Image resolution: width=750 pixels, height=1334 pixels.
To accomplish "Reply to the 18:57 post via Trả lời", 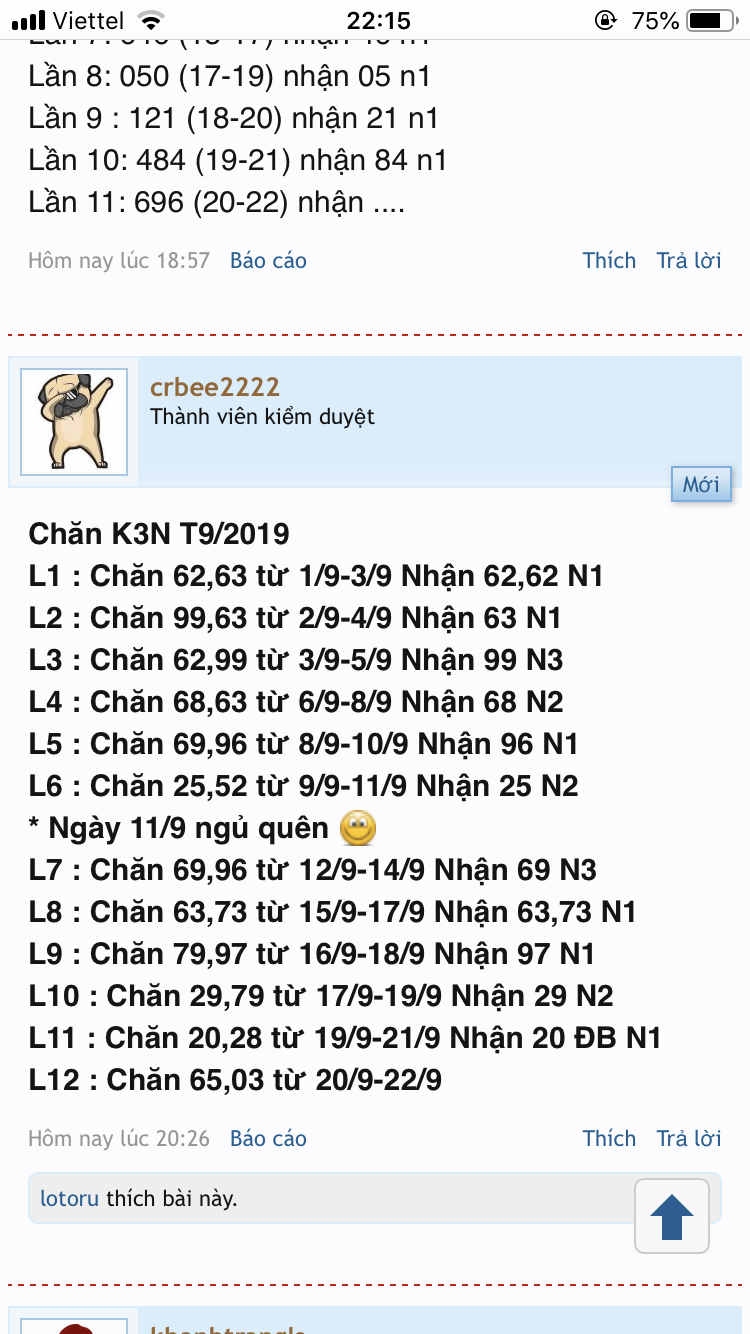I will 689,261.
